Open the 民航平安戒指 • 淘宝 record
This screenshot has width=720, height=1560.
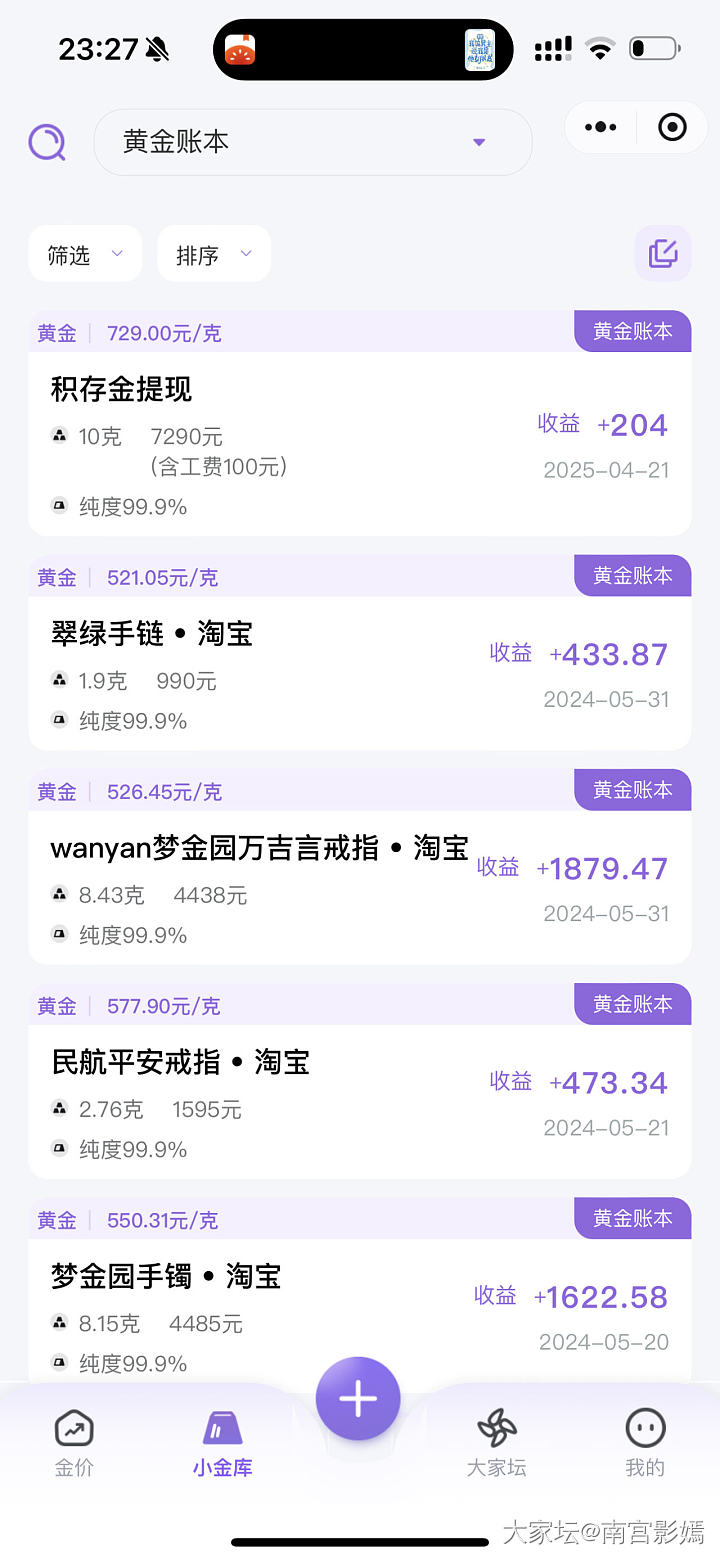359,1100
